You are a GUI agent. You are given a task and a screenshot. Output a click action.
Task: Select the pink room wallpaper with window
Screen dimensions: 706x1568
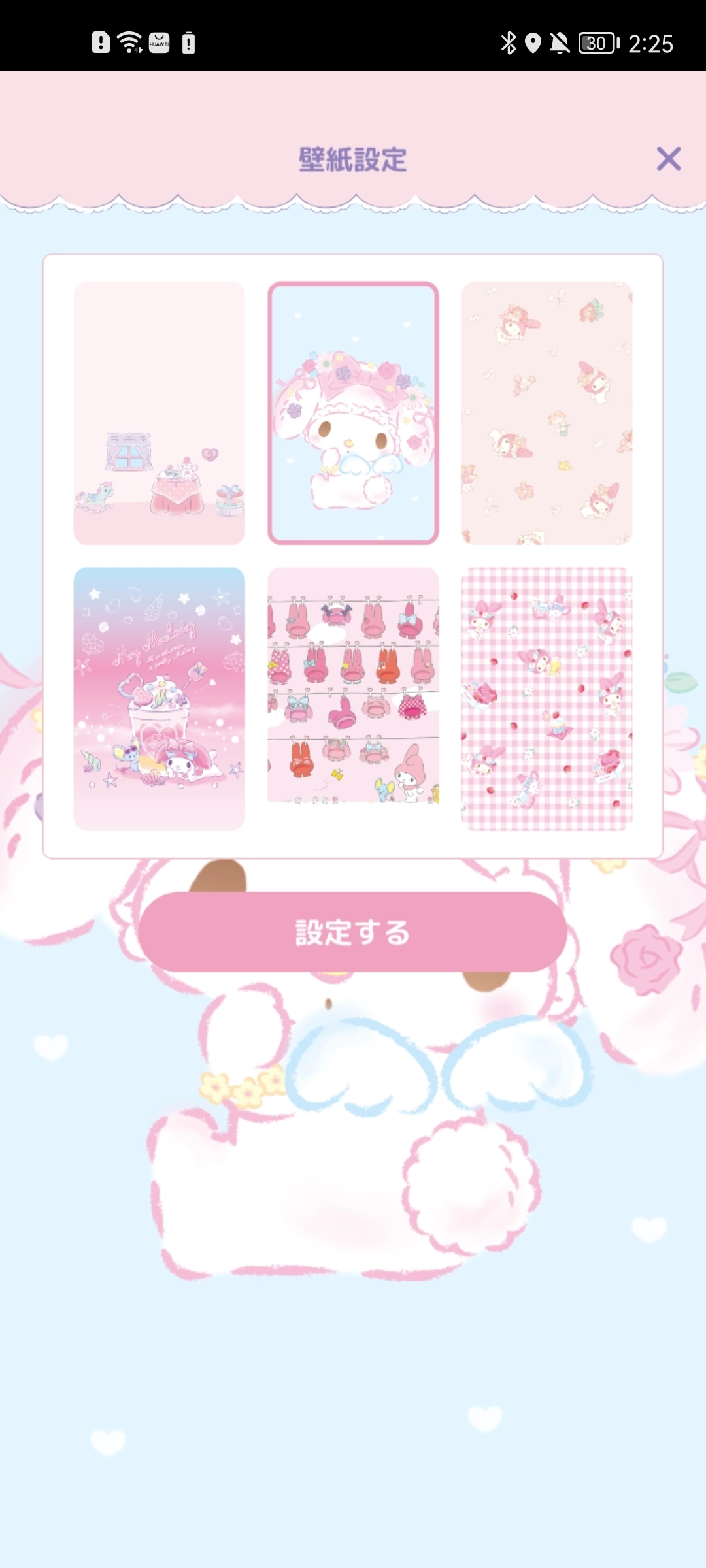point(159,413)
